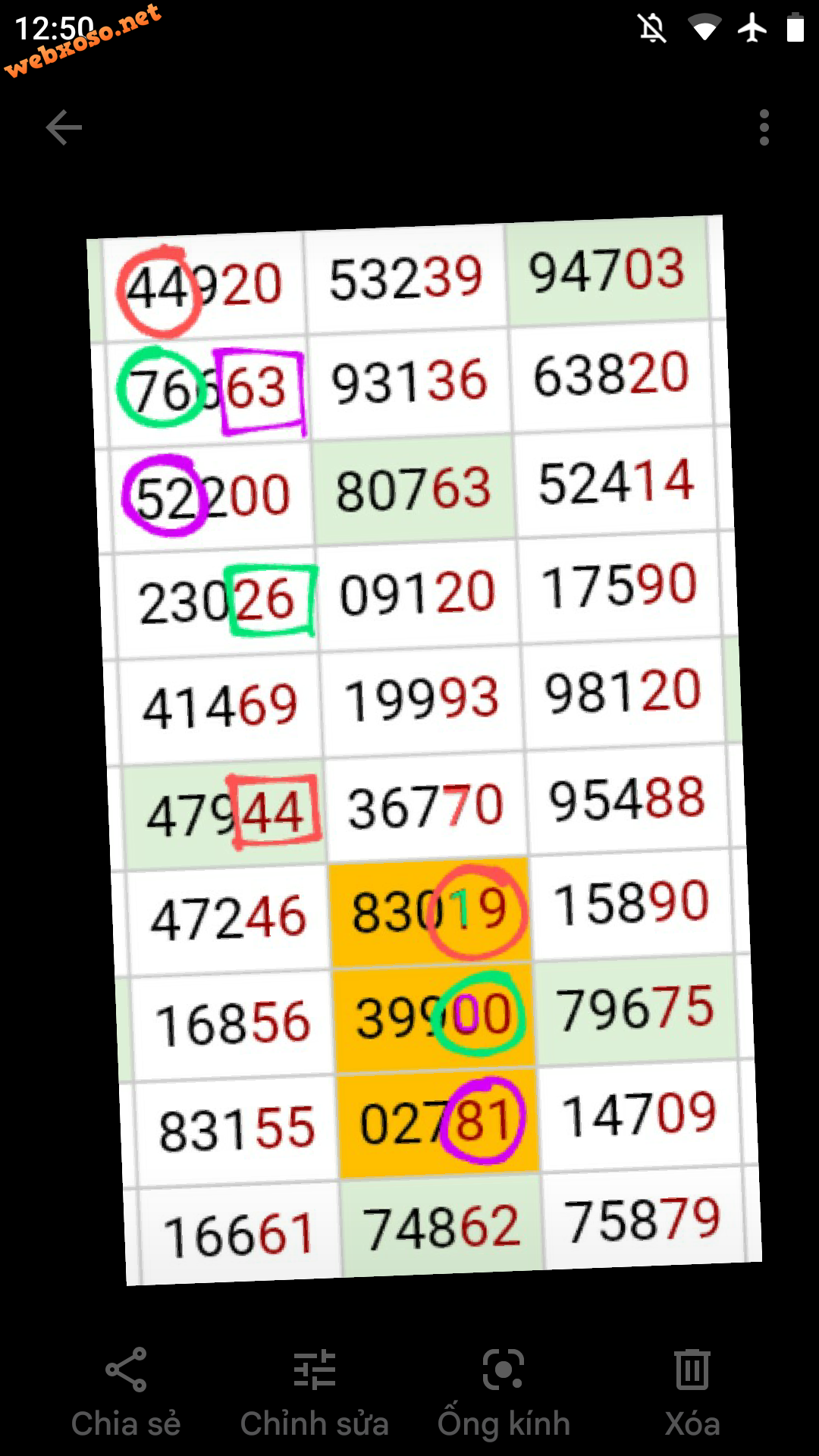Share the photo via Chia sẻ
Screen dimensions: 819x1456
126,1393
